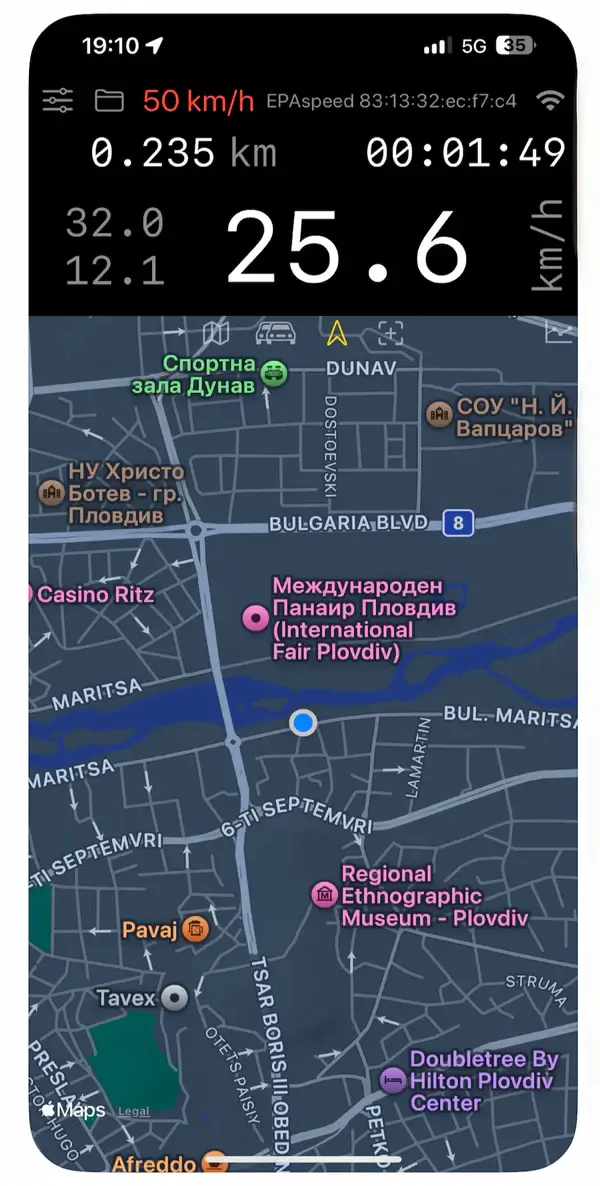Tap the yellow heading arrow icon

tap(334, 331)
